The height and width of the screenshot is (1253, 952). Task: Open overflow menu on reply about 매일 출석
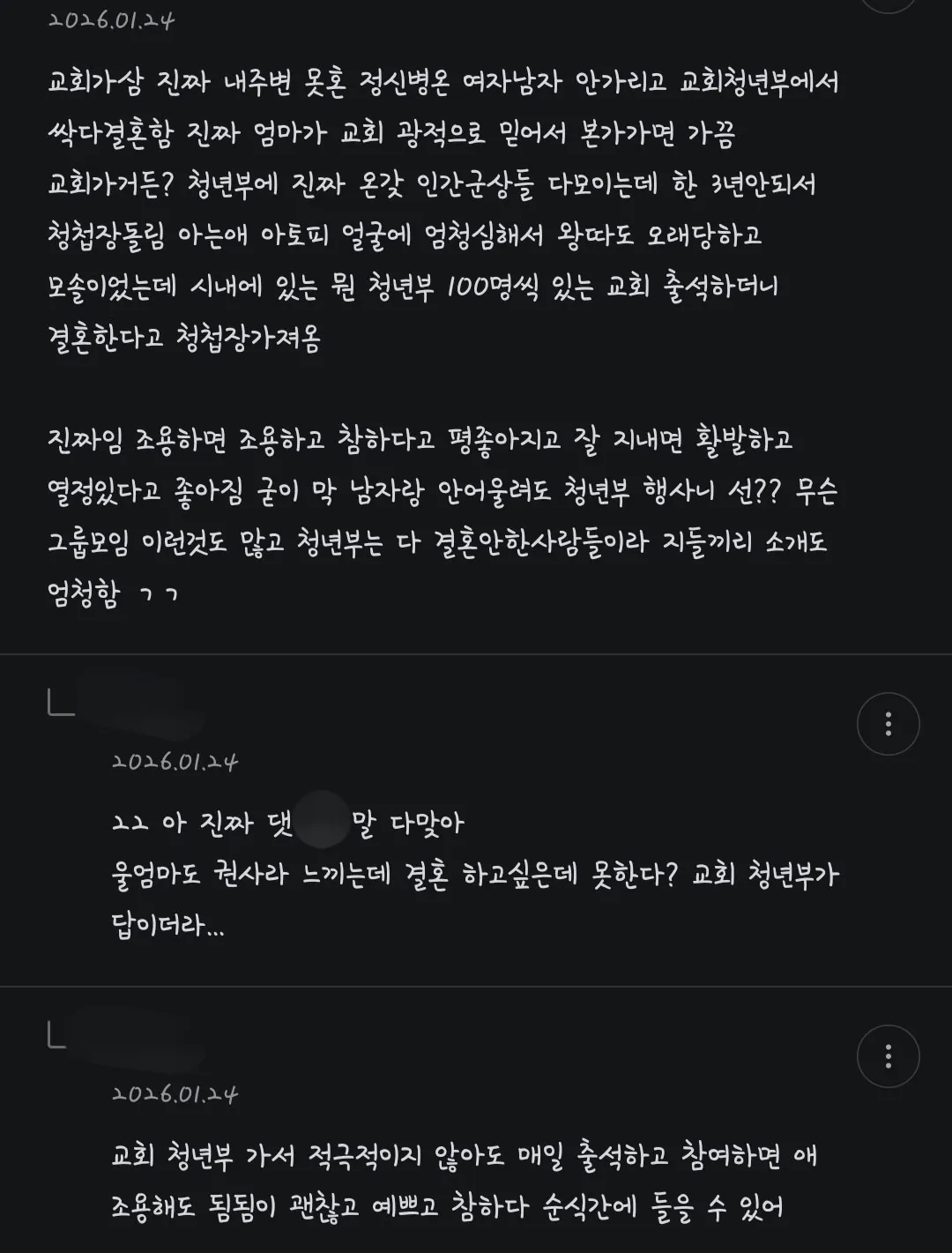[888, 1055]
